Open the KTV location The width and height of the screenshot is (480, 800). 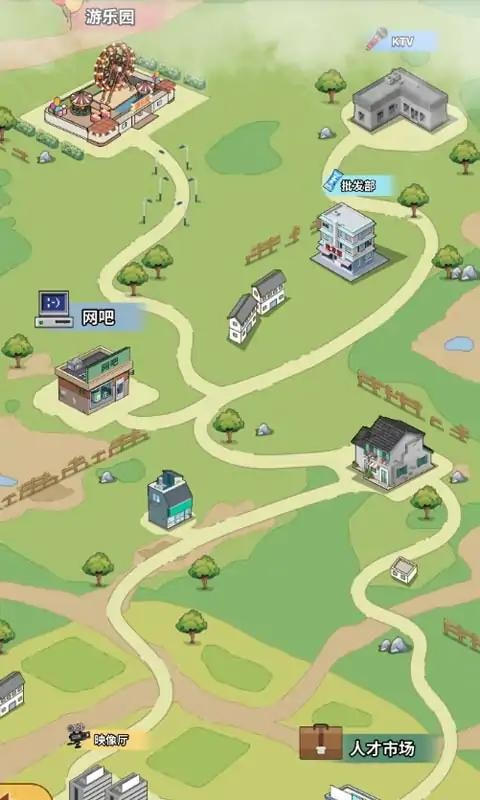[x=402, y=41]
